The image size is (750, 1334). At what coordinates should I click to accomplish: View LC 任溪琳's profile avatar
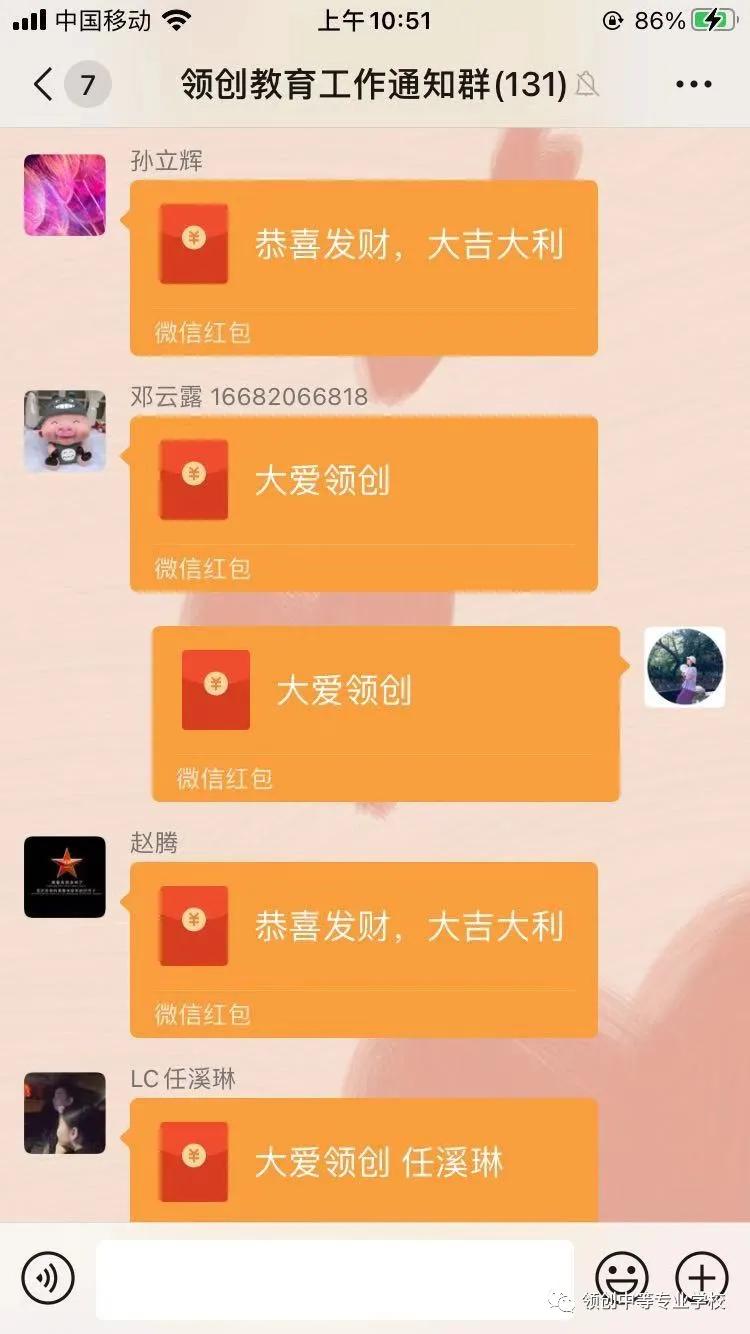65,1113
